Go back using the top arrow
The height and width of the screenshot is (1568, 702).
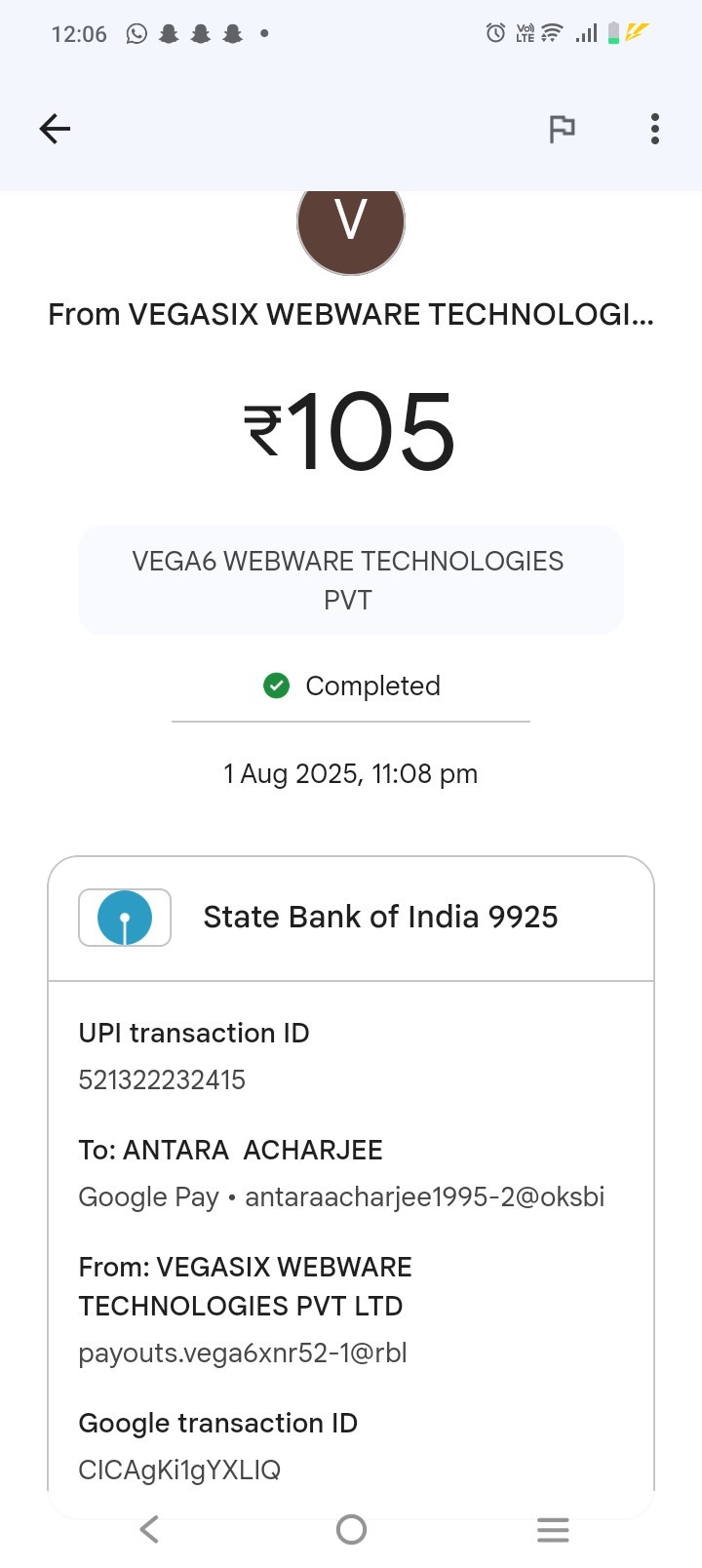click(55, 129)
